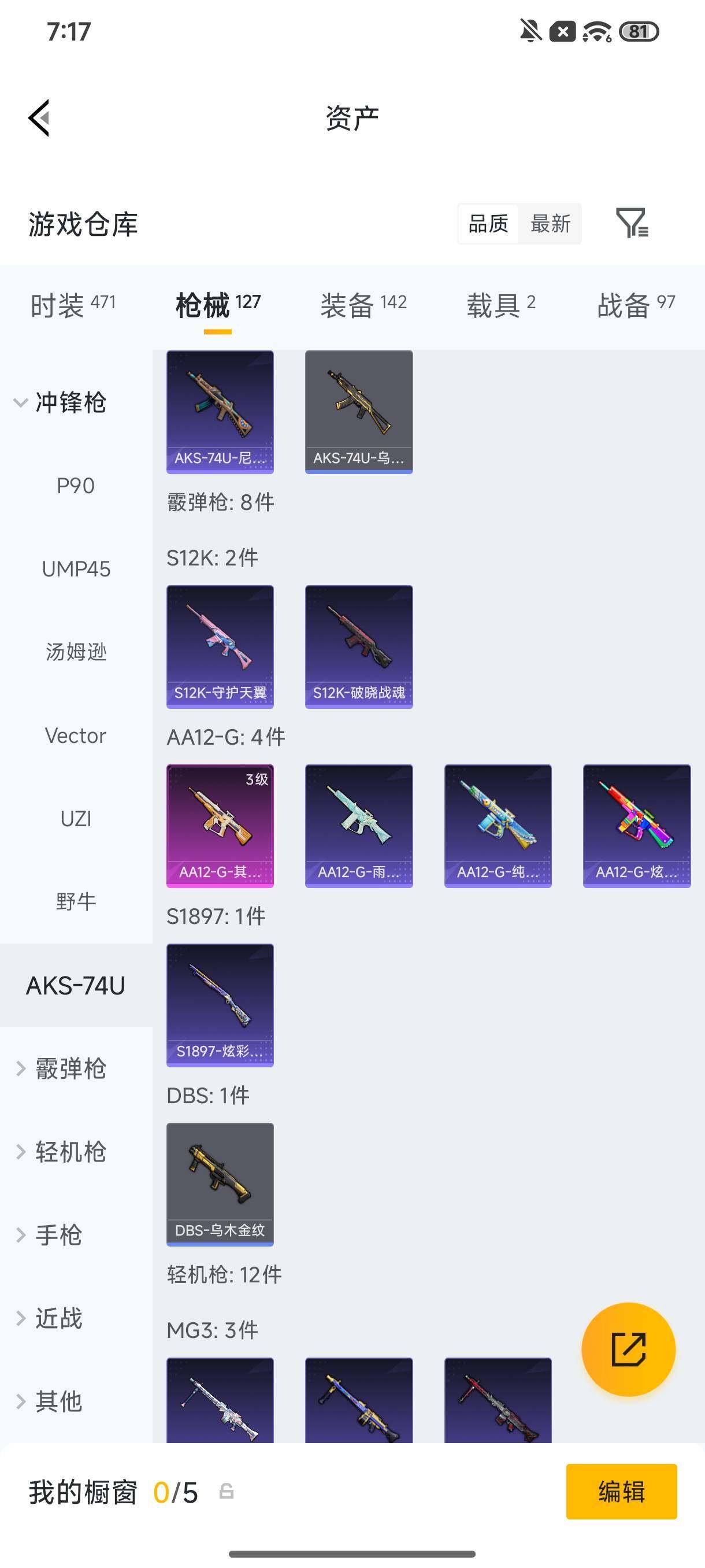
Task: Tap the 编辑 button for 我的橱窗
Action: pos(621,1491)
